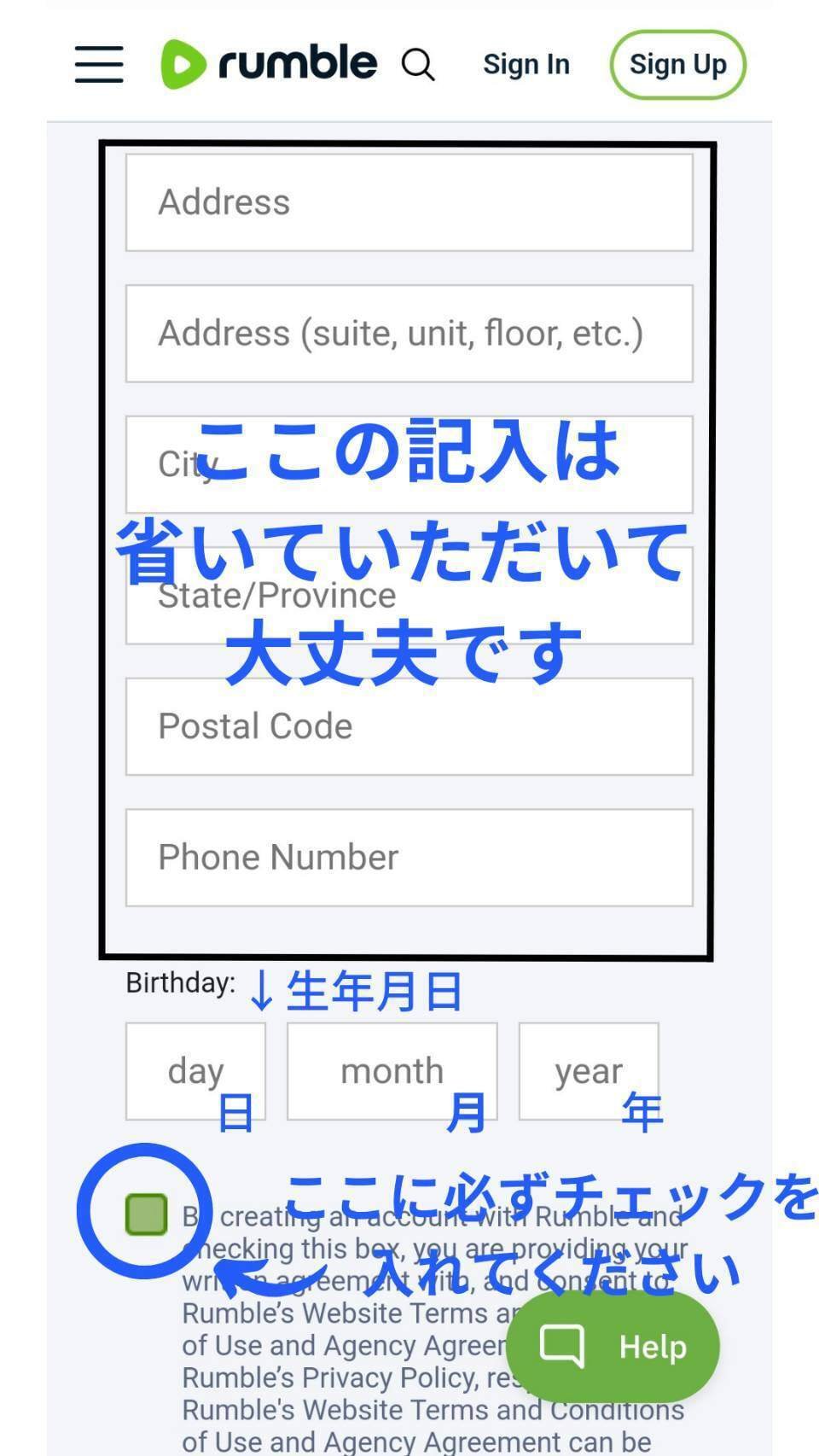Tap the City field
The width and height of the screenshot is (819, 1456).
click(x=409, y=464)
